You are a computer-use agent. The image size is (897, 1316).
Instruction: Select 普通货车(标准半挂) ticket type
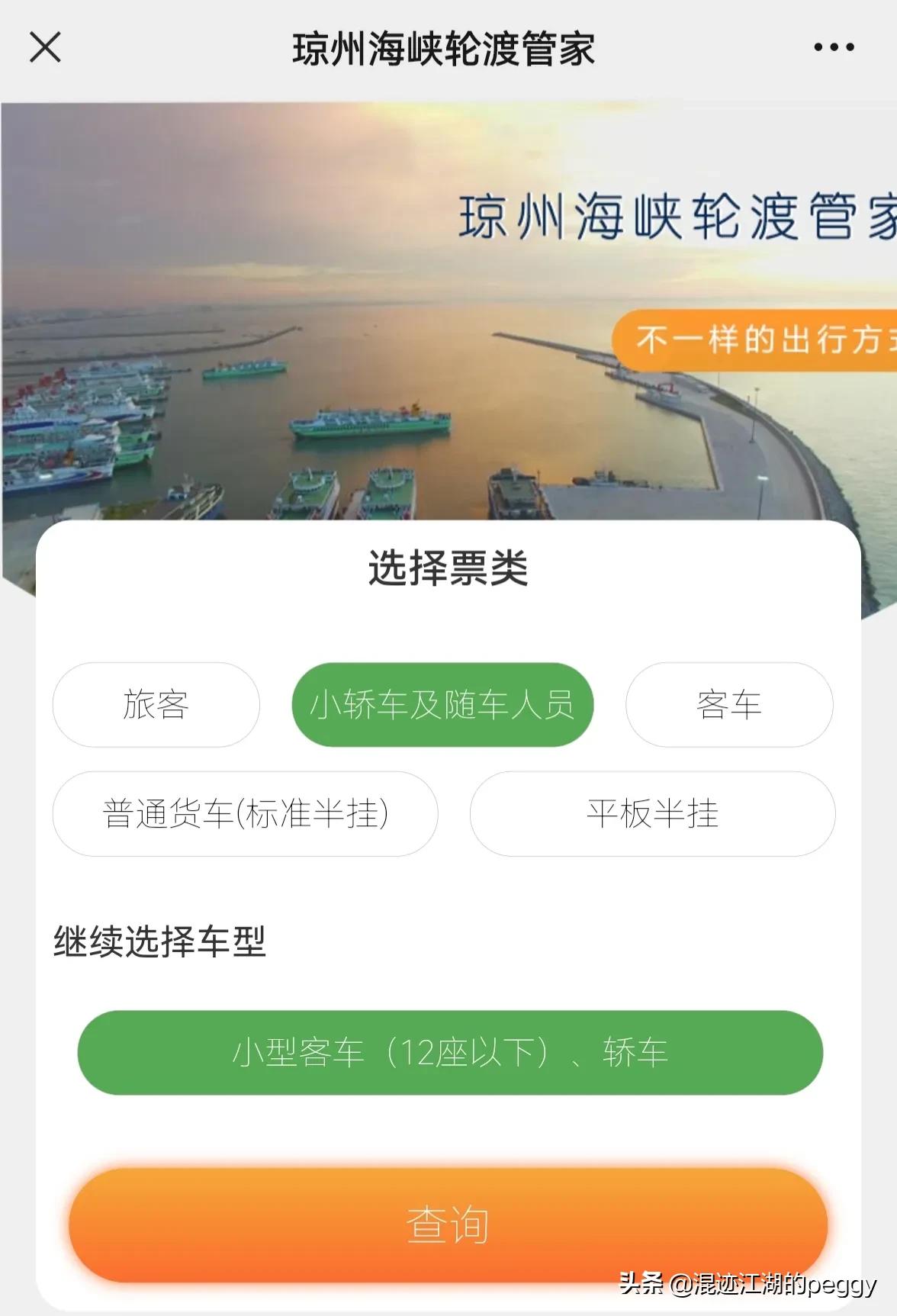point(245,815)
